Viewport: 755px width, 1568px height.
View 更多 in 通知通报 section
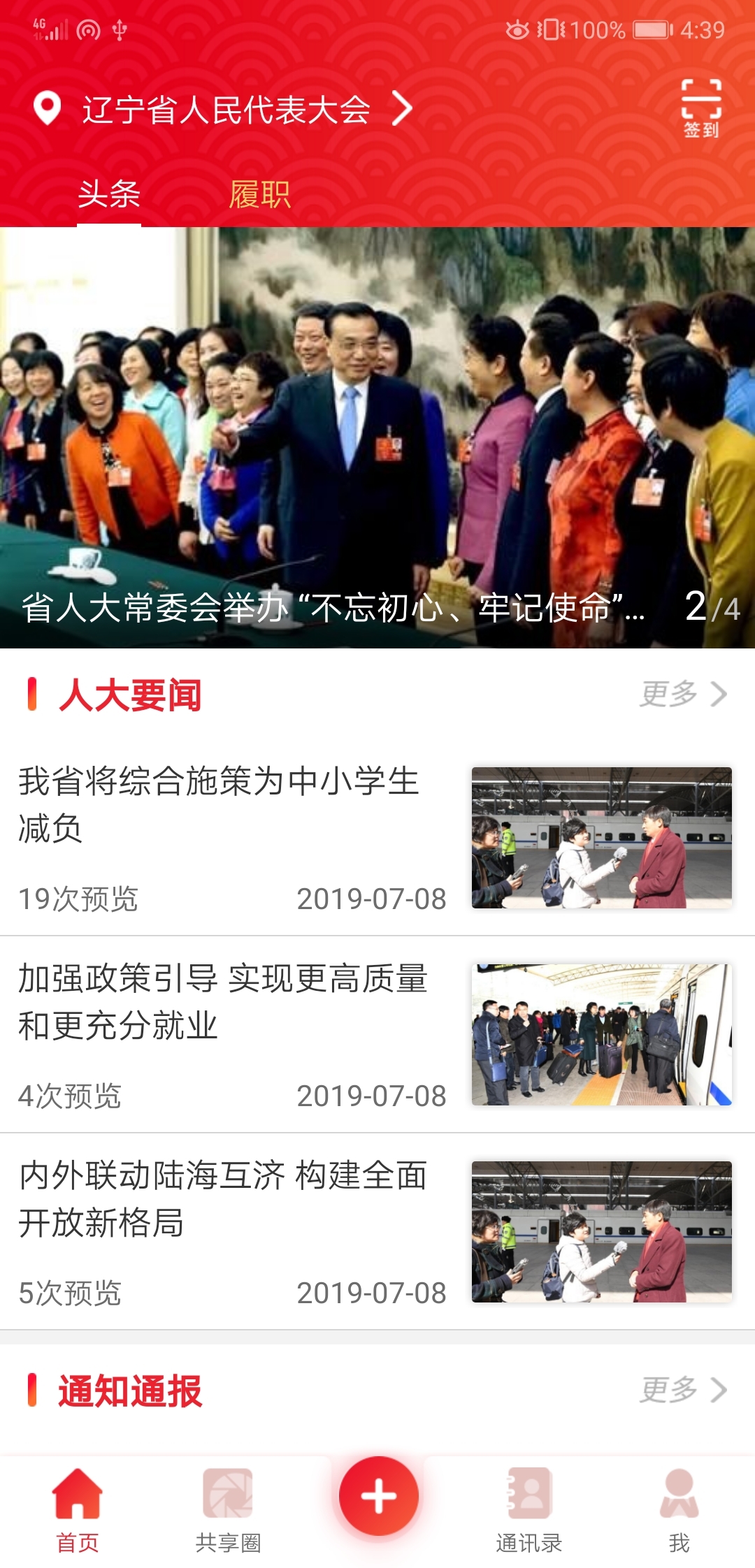click(x=683, y=1390)
